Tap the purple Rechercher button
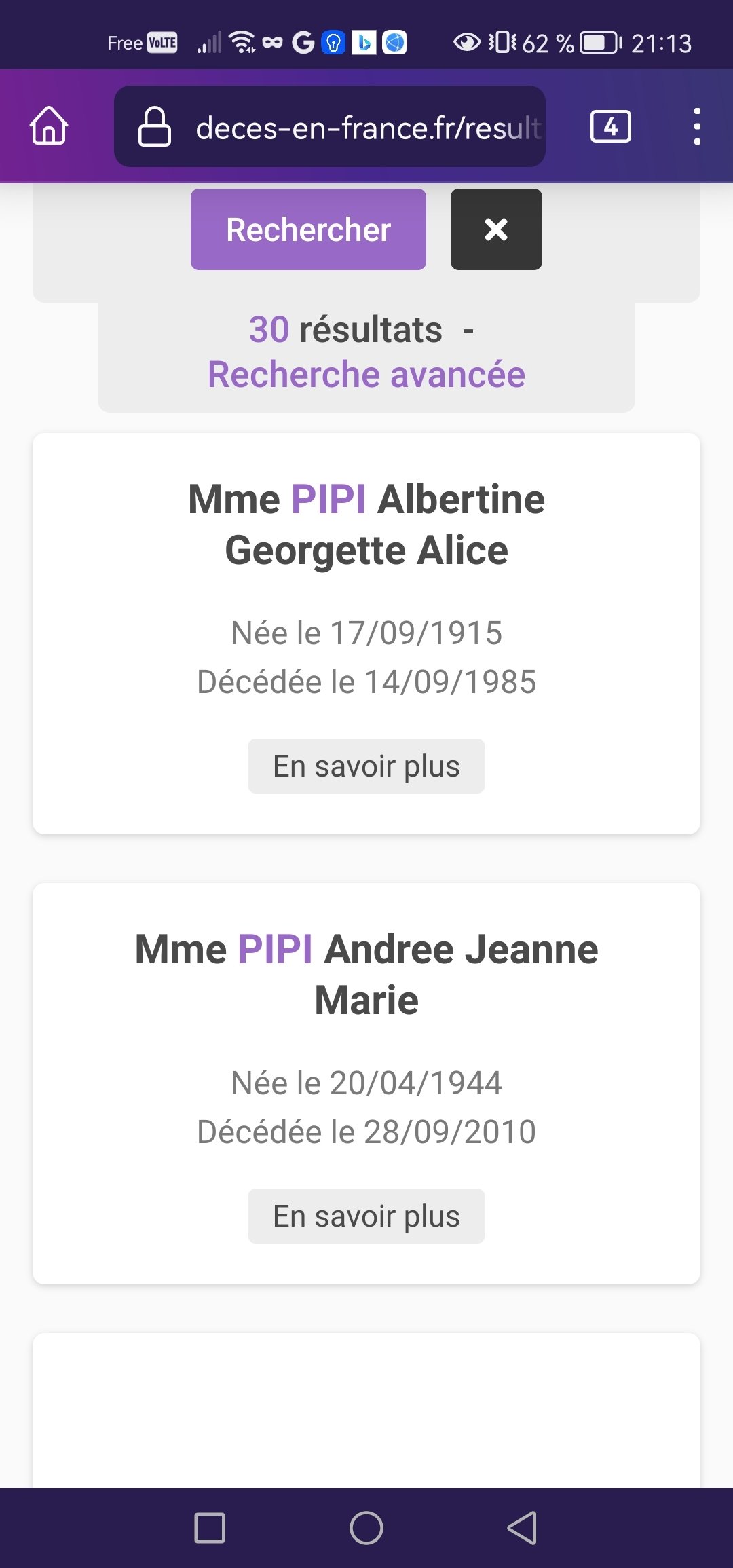 point(308,229)
